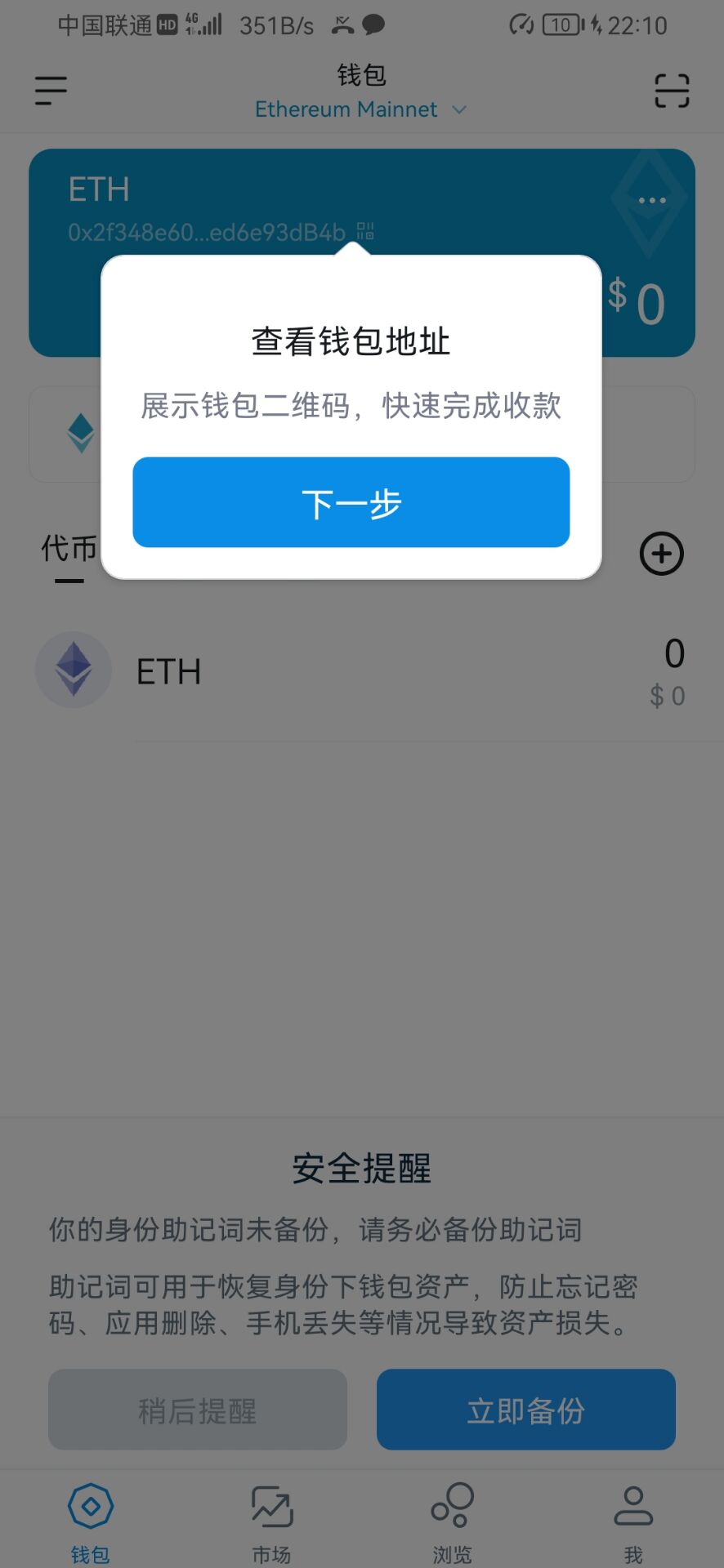Screen dimensions: 724x1568
Task: Open the ETH token row
Action: (x=361, y=671)
